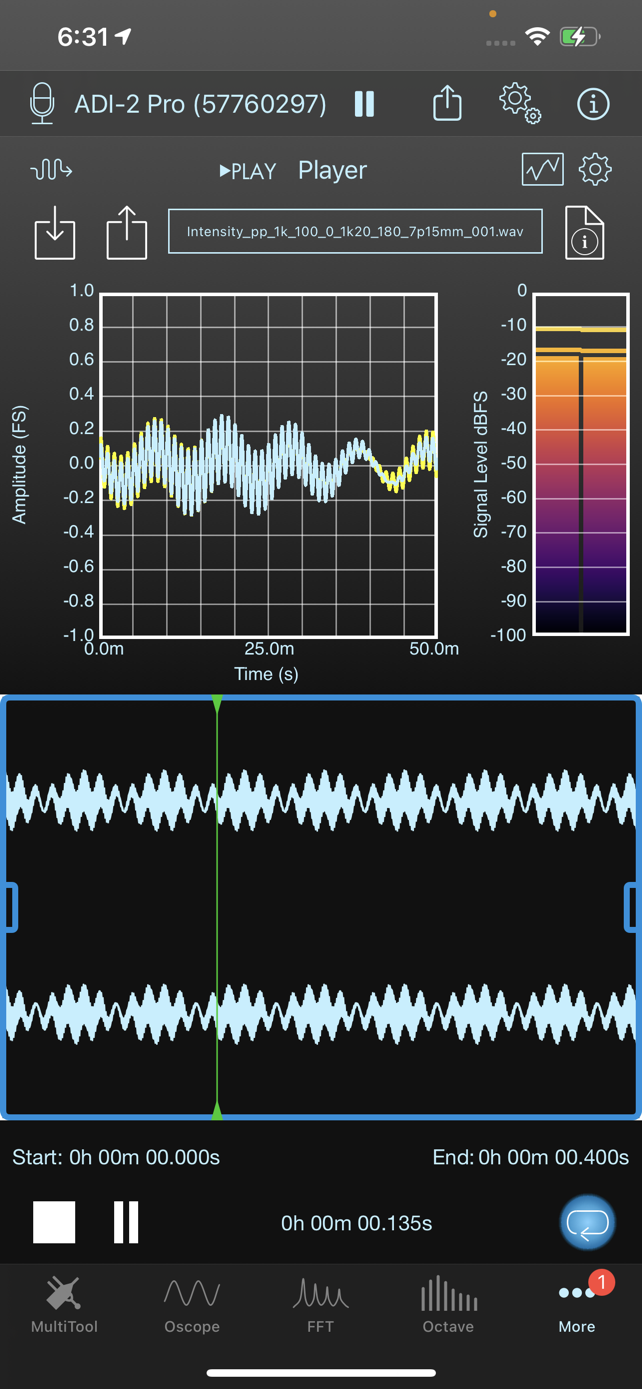Open the share icon in top bar

[x=447, y=103]
